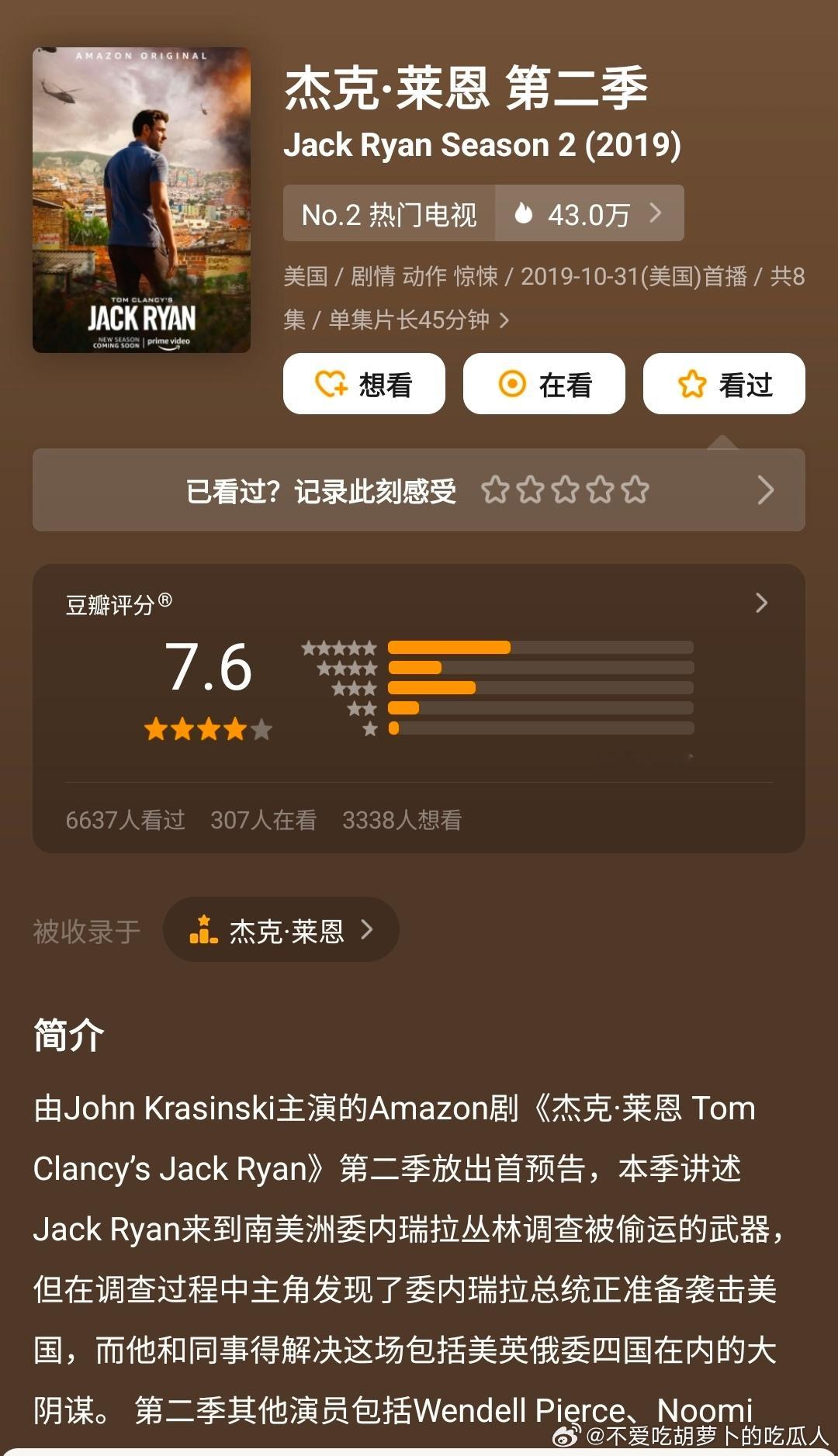Mark Jack Ryan Season 2 as 看过
Image resolution: width=838 pixels, height=1456 pixels.
(722, 383)
